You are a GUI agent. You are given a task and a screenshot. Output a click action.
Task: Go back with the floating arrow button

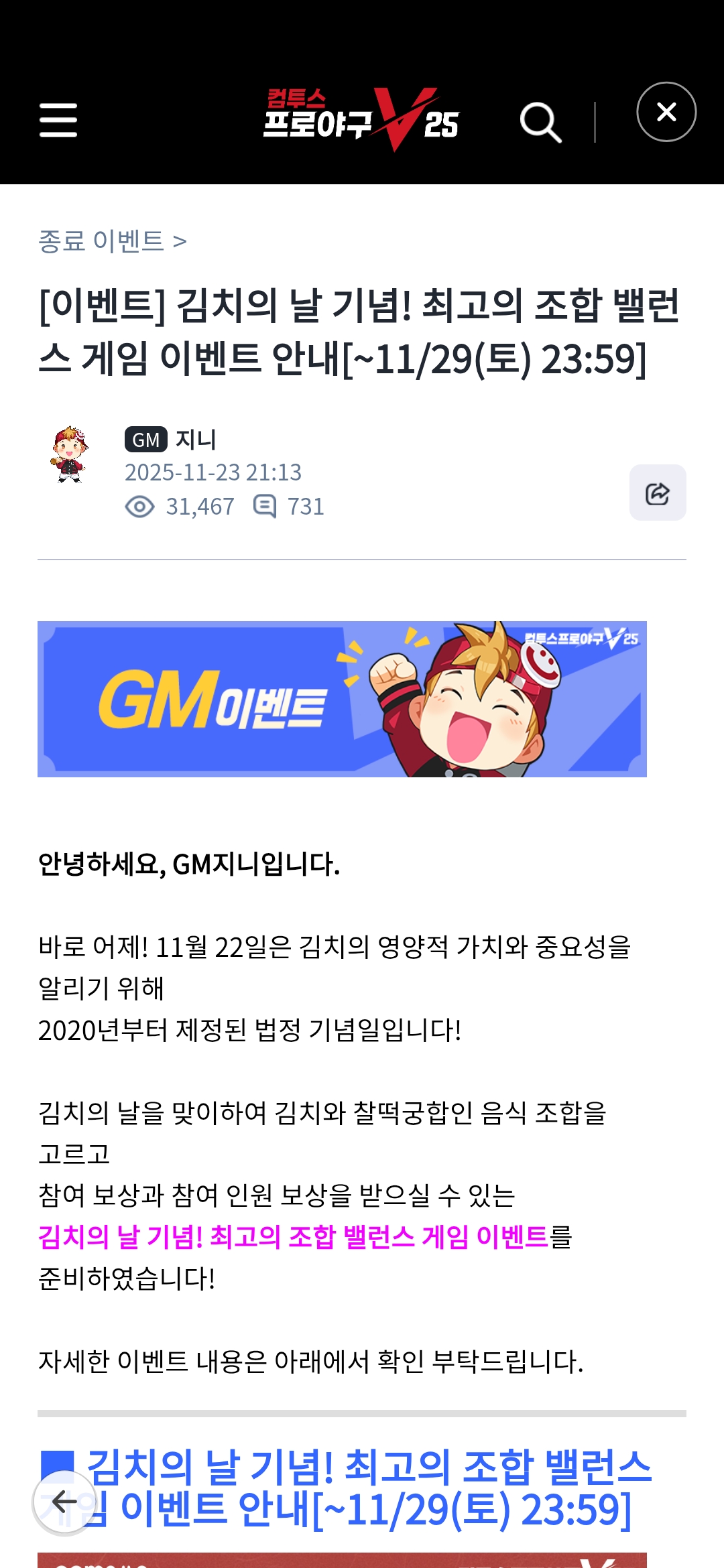pyautogui.click(x=64, y=1502)
